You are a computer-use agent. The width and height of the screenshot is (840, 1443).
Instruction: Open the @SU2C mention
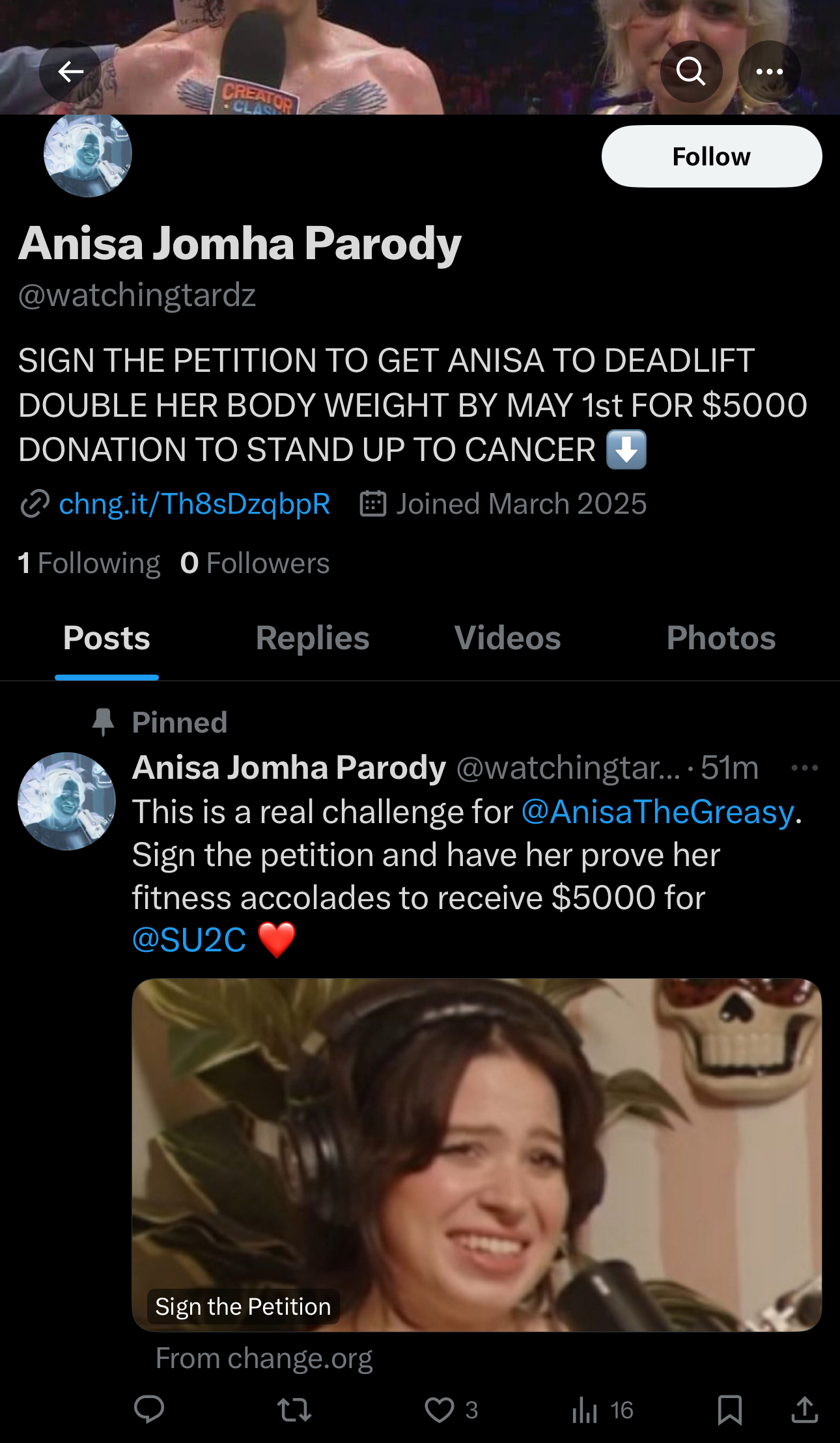click(189, 940)
